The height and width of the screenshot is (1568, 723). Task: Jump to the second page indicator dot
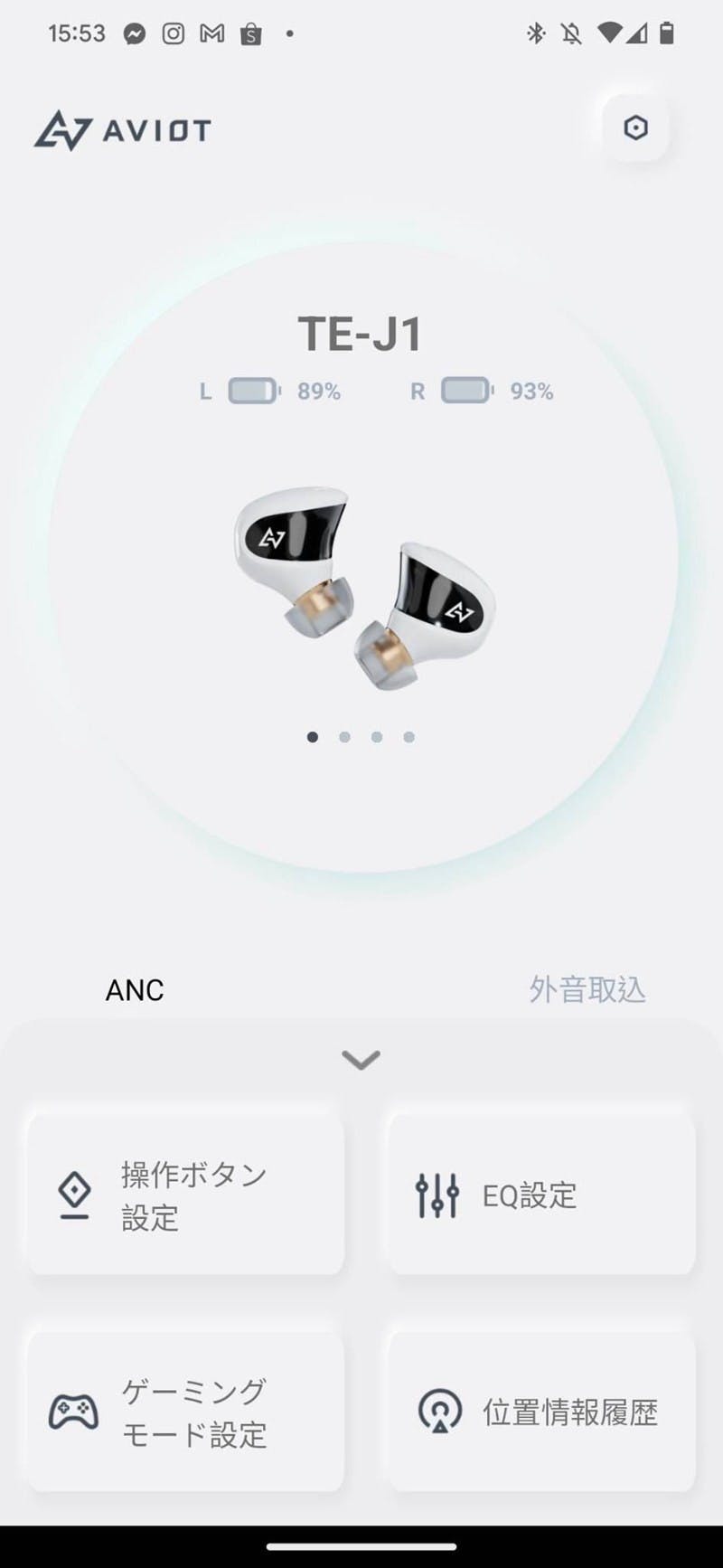(x=344, y=737)
